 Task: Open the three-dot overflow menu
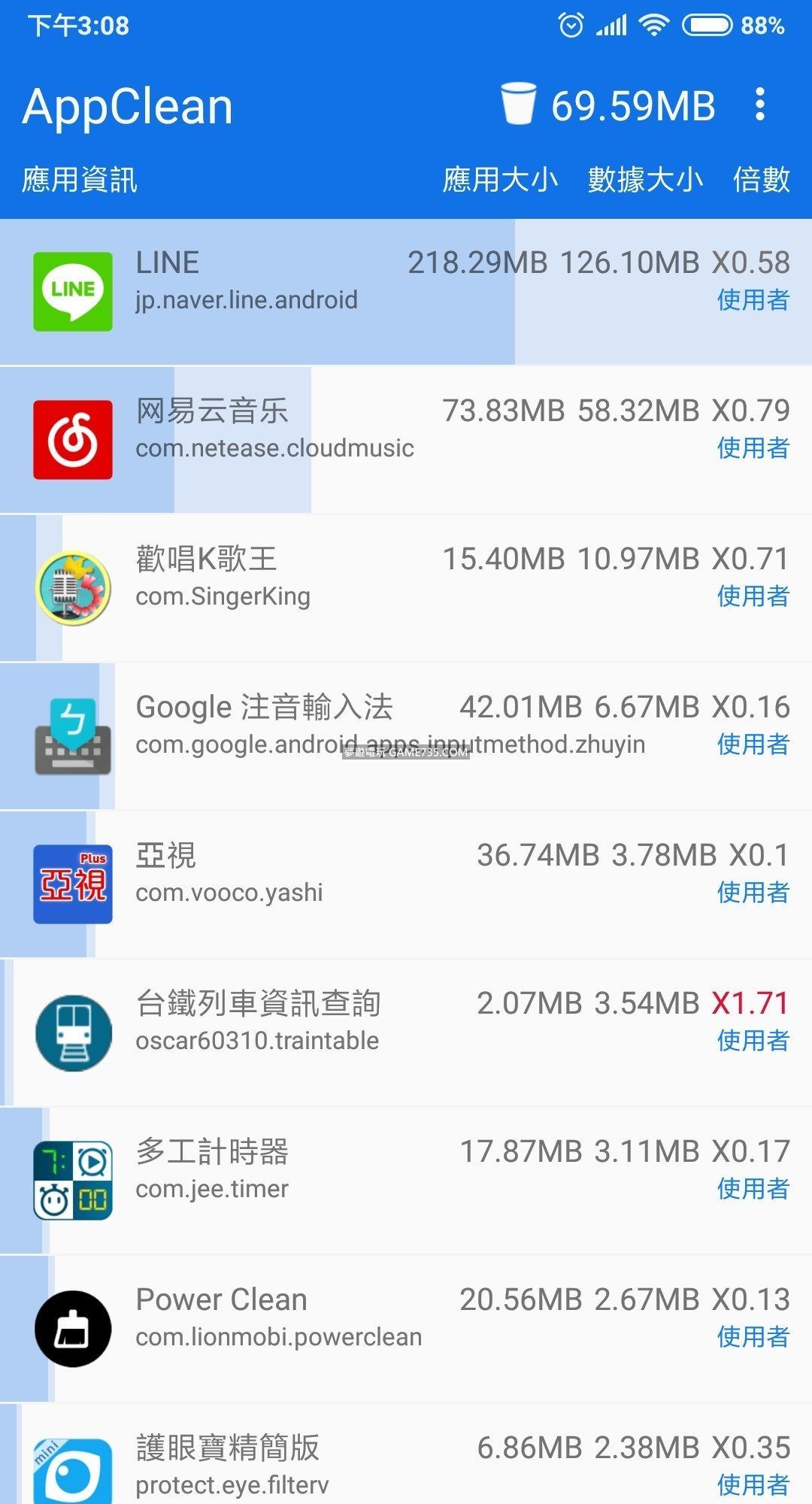[x=760, y=105]
